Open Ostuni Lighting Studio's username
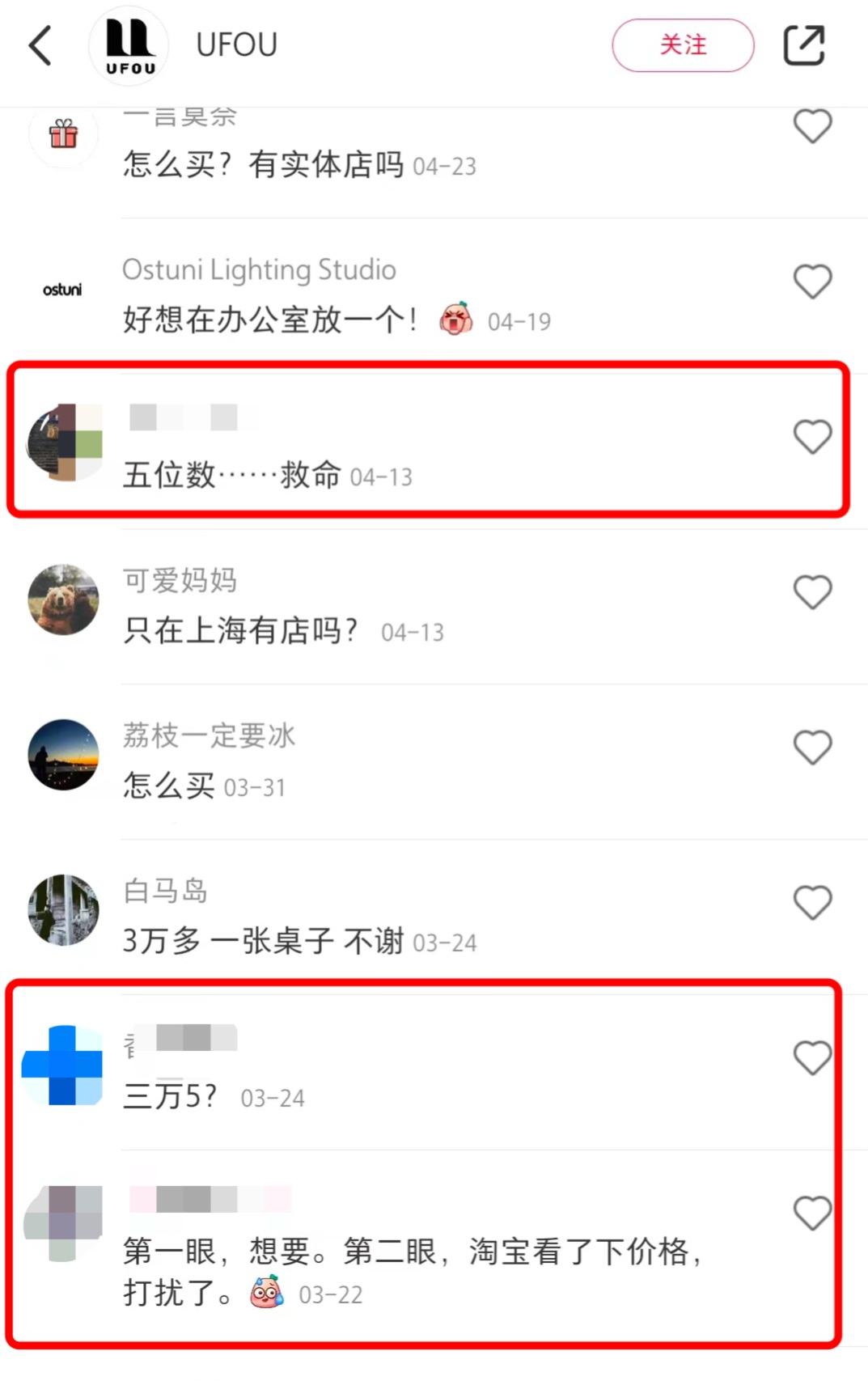 tap(260, 270)
